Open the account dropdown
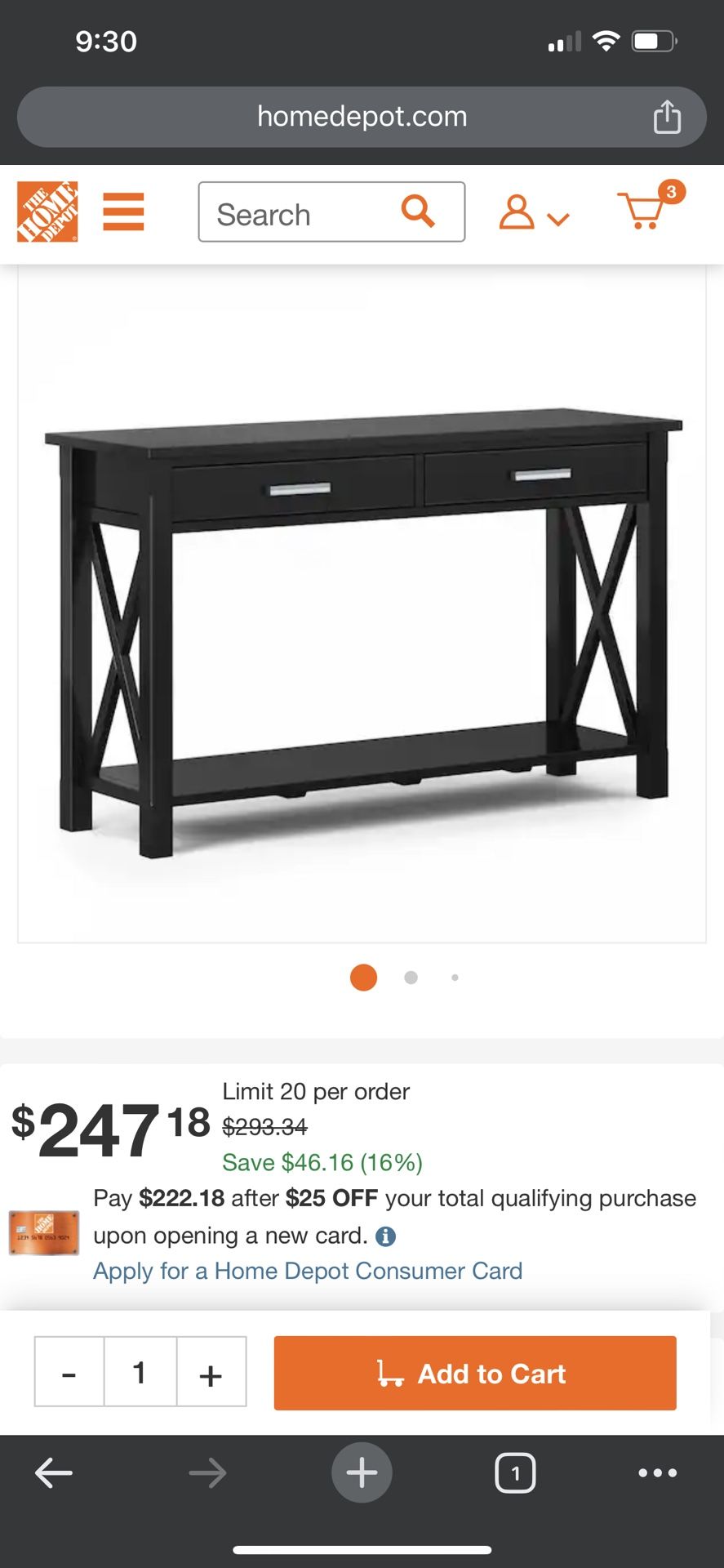The width and height of the screenshot is (724, 1568). coord(533,212)
